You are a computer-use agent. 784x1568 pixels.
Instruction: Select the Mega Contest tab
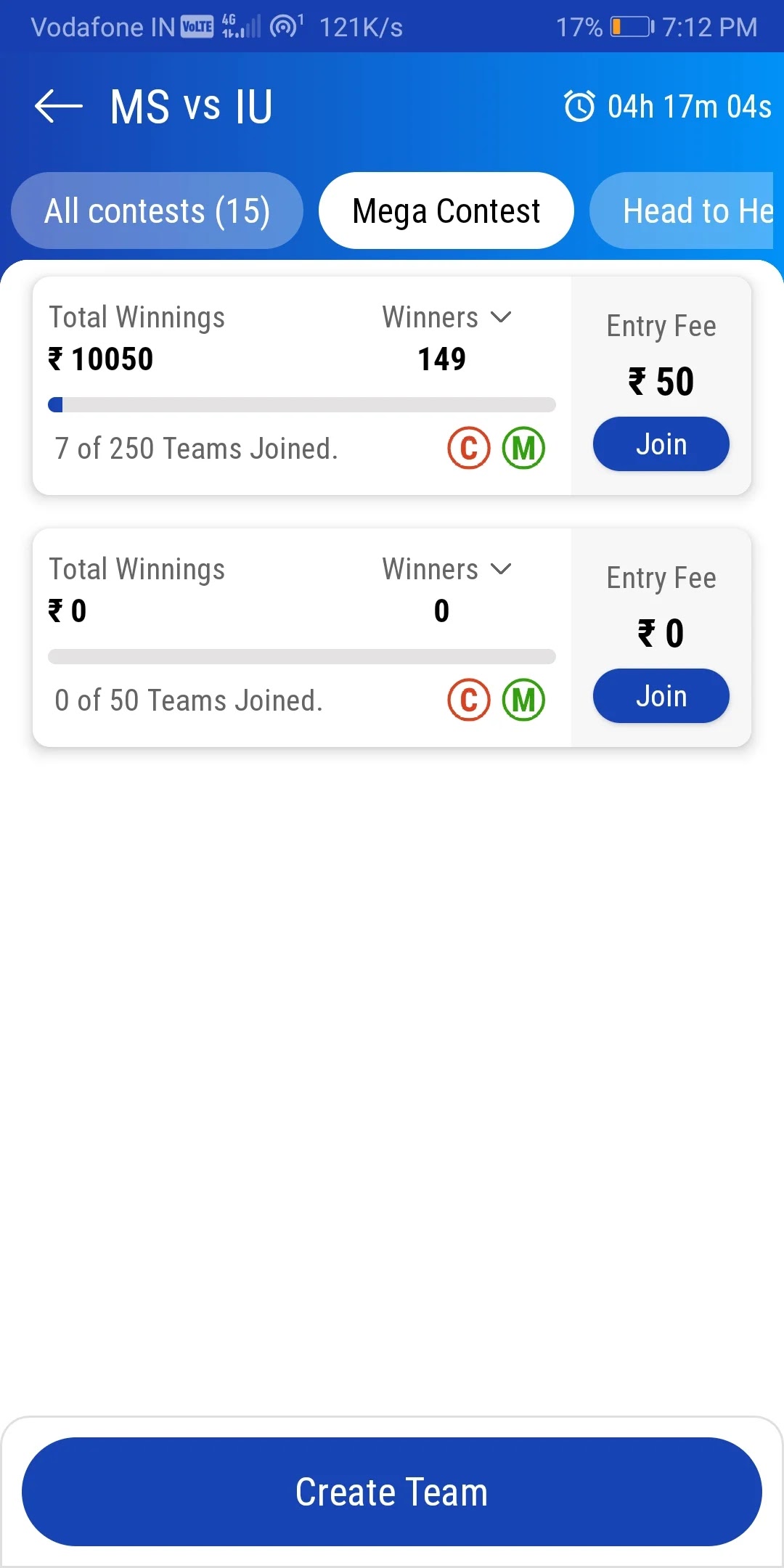click(x=446, y=211)
